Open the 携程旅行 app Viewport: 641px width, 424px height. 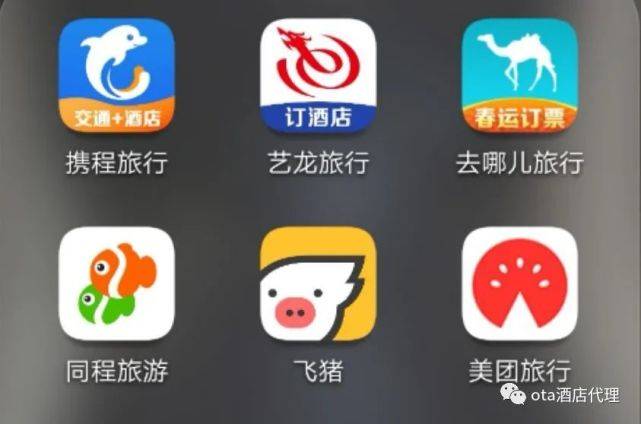(x=116, y=77)
